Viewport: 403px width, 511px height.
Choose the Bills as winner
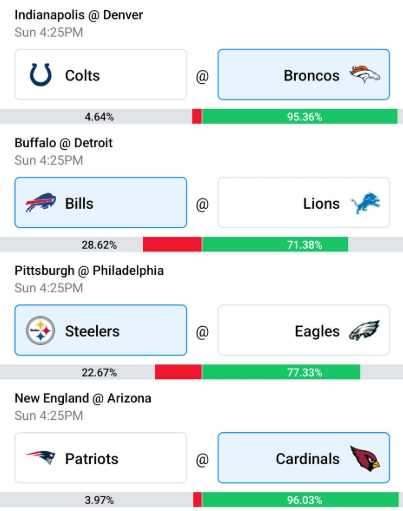coord(100,203)
